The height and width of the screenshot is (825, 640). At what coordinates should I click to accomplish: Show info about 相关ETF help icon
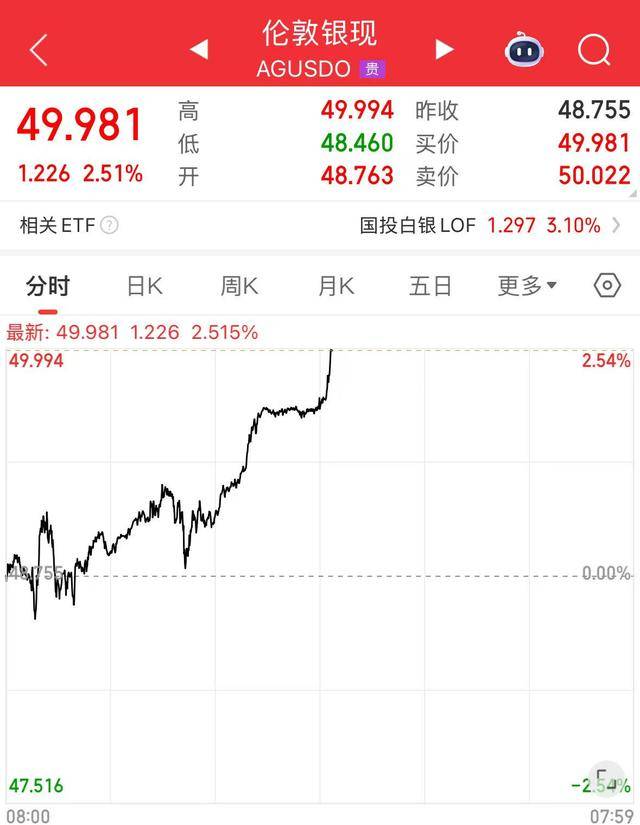(109, 225)
